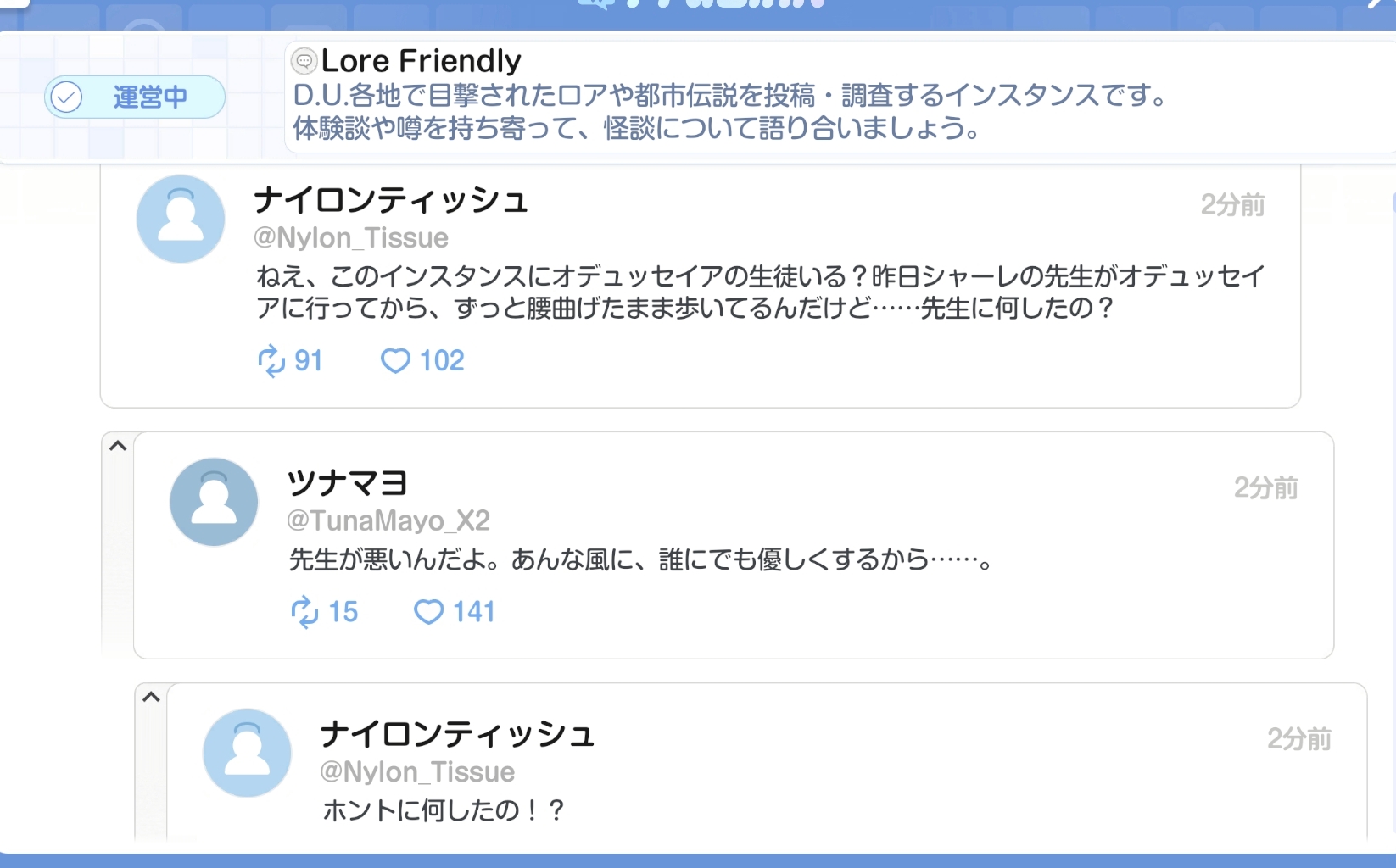Repost ナイロンティッシュ's post with 91 reposts
This screenshot has height=868, width=1396.
[x=289, y=360]
